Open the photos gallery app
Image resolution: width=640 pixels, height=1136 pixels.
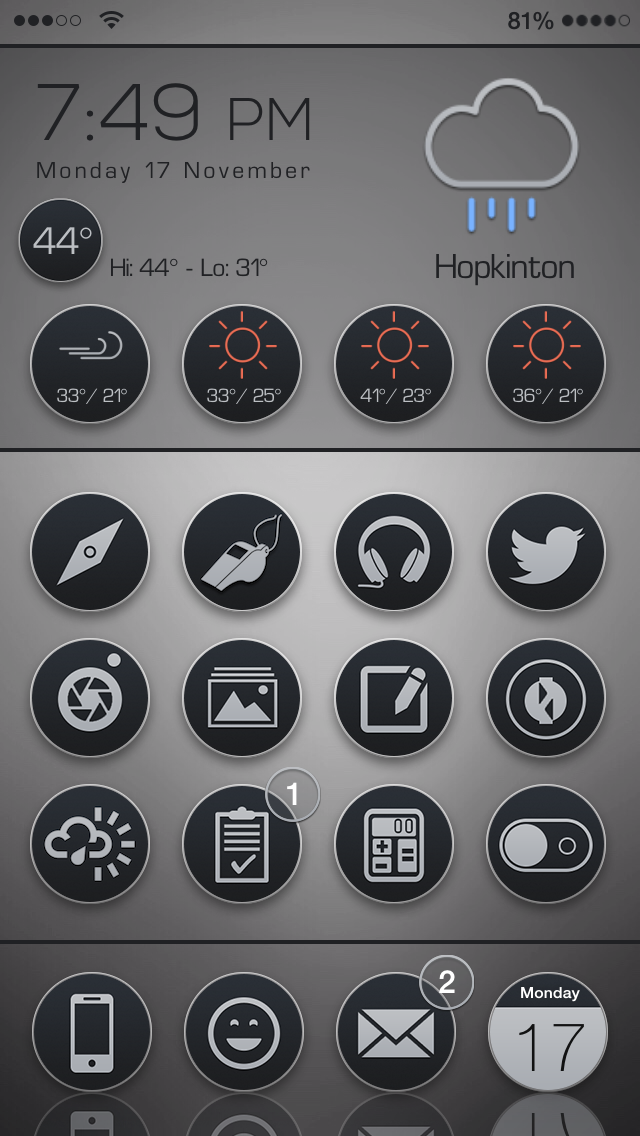242,697
